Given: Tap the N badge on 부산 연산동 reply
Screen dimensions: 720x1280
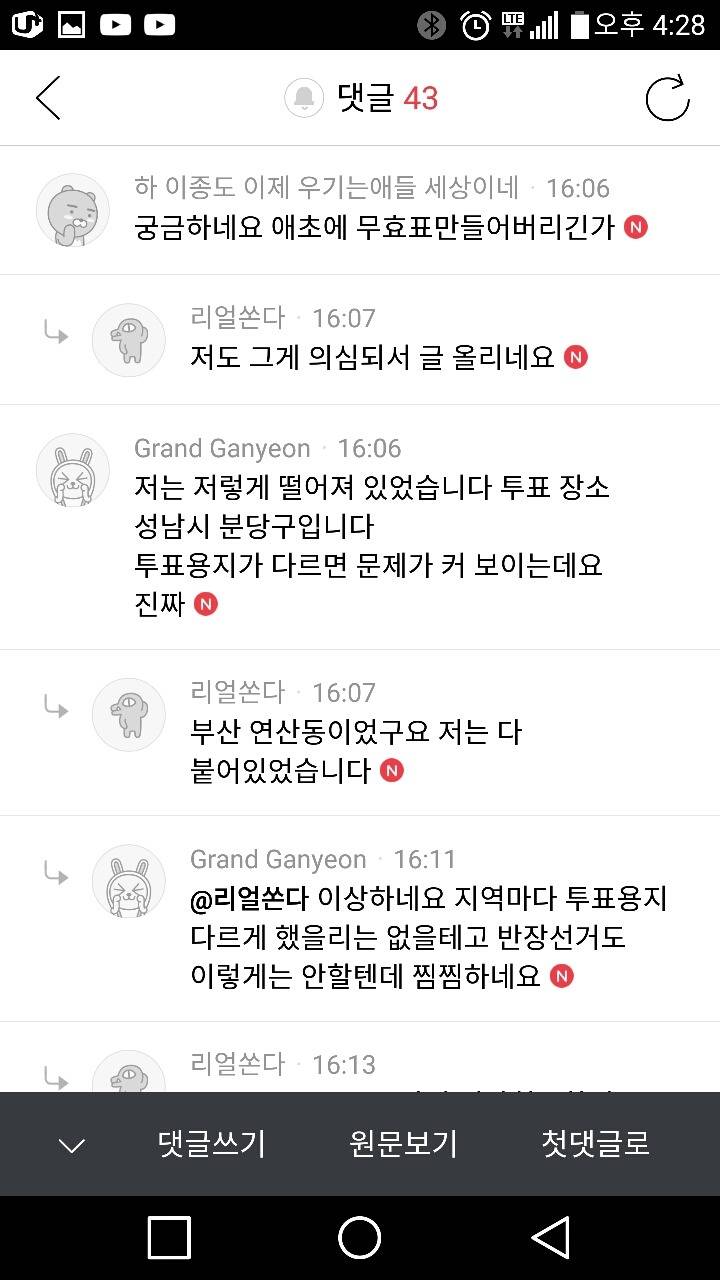Looking at the screenshot, I should tap(393, 770).
